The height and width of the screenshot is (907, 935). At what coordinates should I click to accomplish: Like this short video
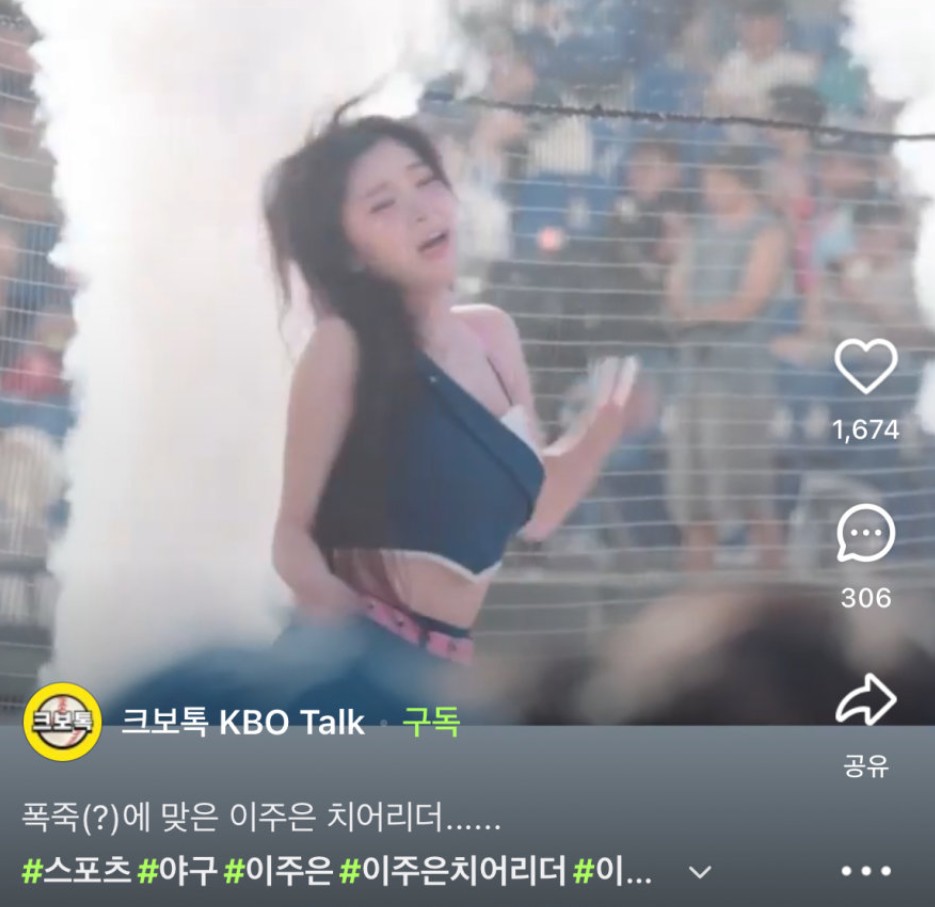click(865, 366)
